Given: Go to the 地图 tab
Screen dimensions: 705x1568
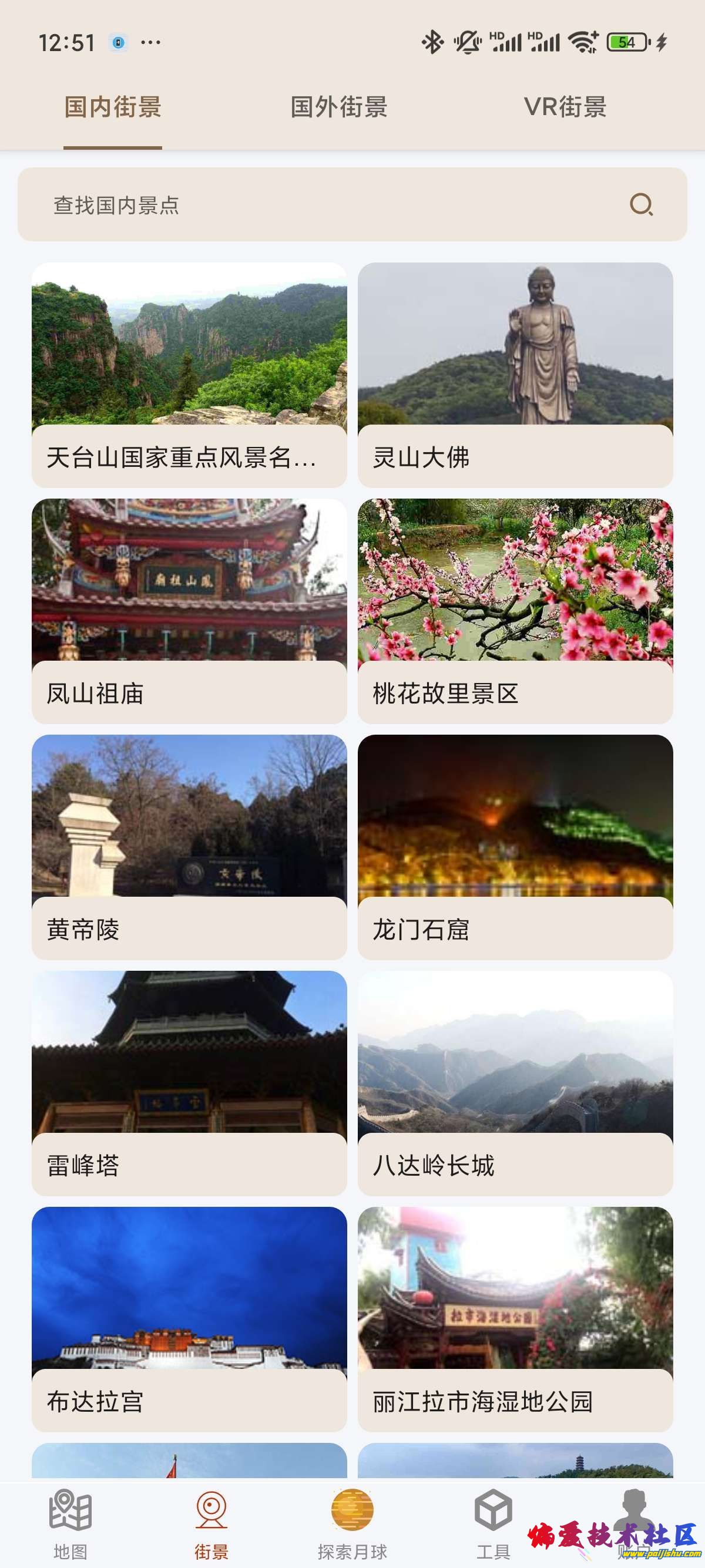Looking at the screenshot, I should pos(70,1523).
